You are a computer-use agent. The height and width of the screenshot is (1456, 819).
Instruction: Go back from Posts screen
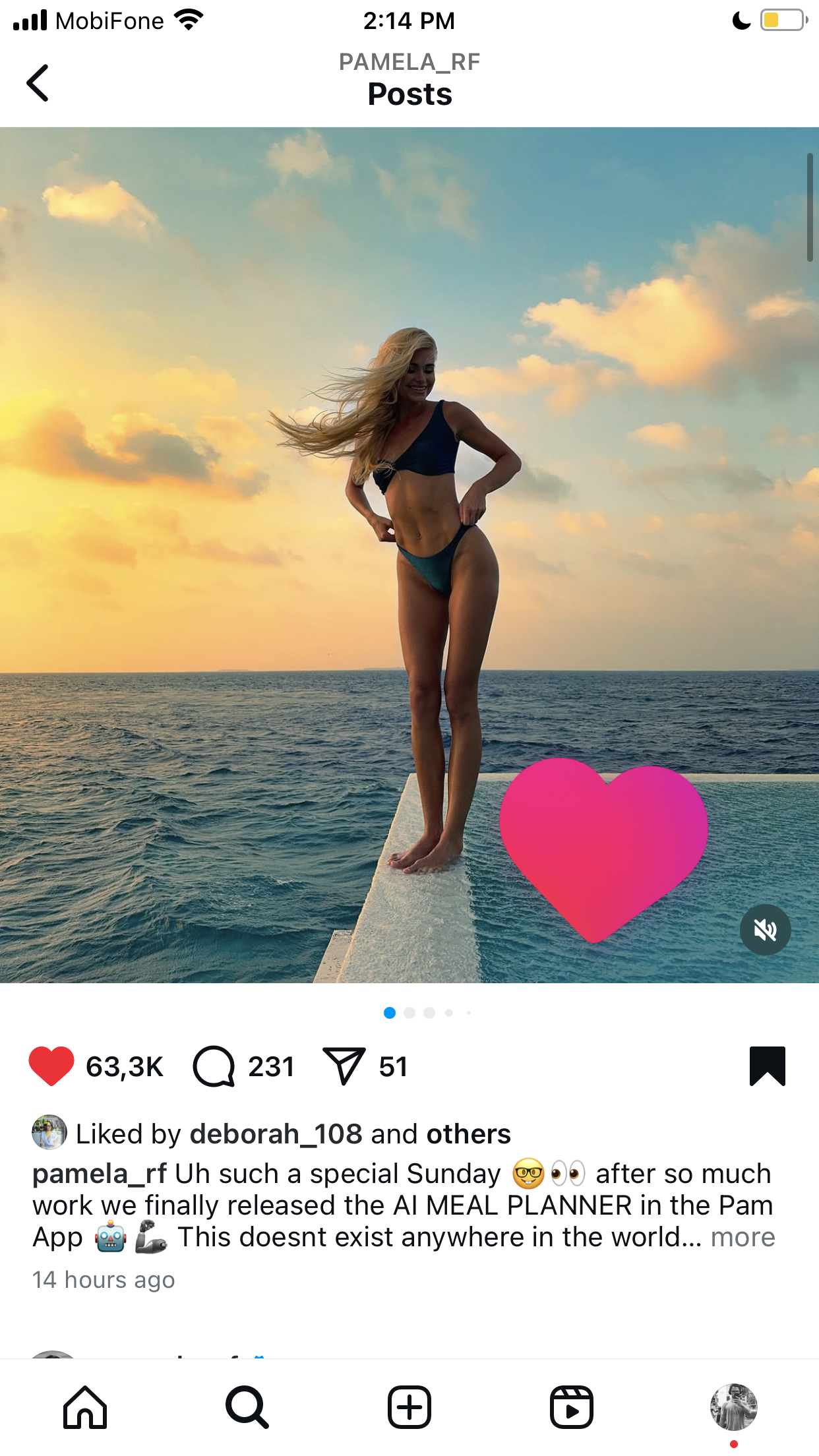click(x=38, y=82)
